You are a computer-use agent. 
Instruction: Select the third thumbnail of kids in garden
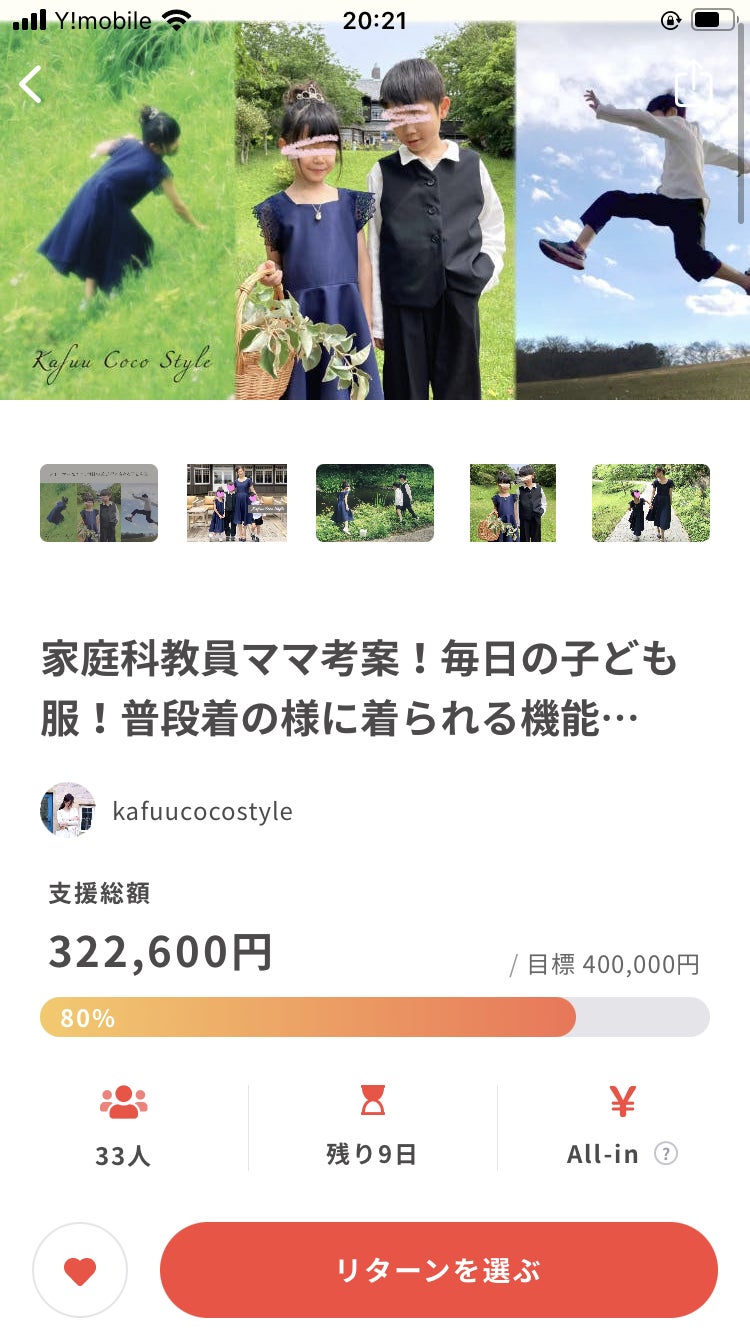pyautogui.click(x=375, y=503)
